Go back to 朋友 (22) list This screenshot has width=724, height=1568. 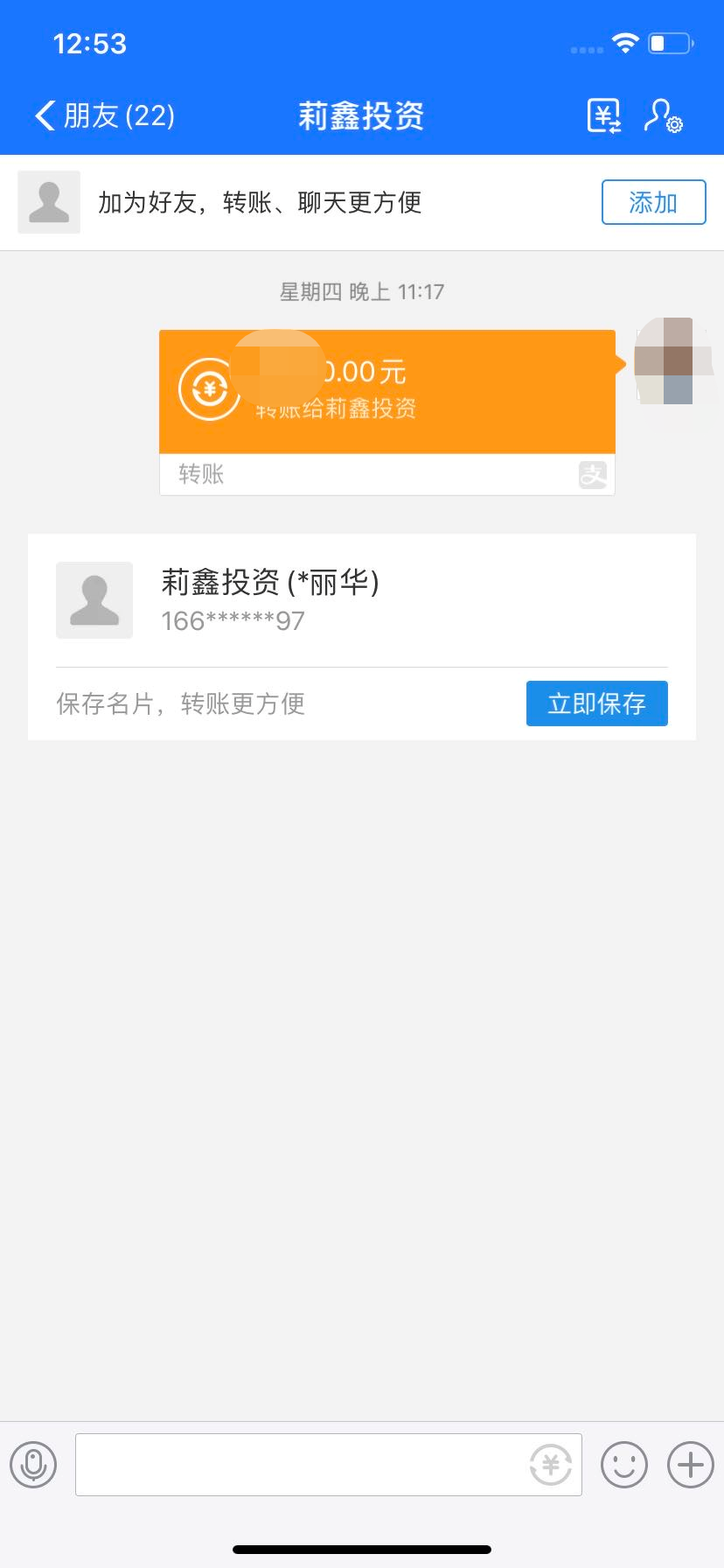pyautogui.click(x=105, y=115)
